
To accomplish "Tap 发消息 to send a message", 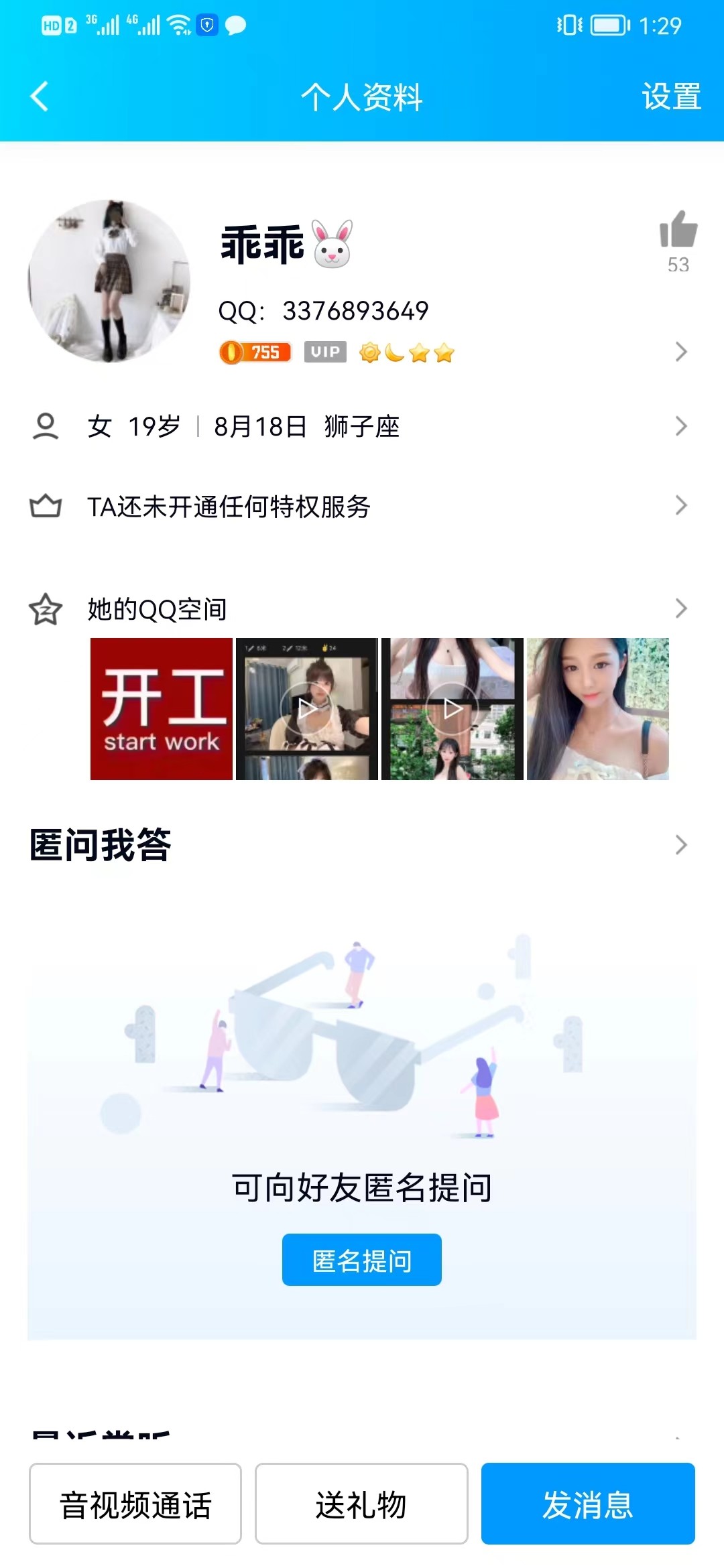I will (x=588, y=1504).
